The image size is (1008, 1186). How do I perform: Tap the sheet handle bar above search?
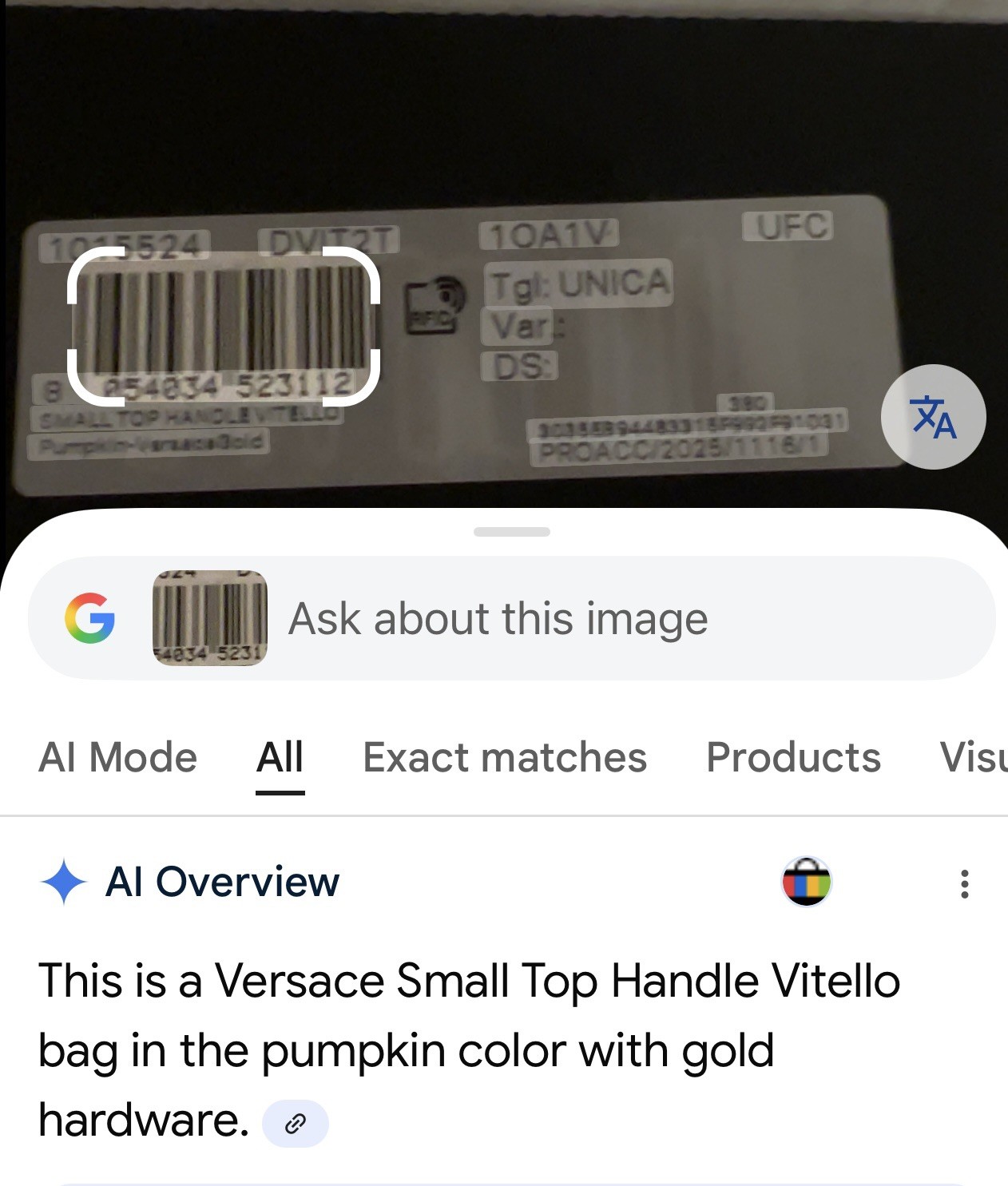click(x=511, y=532)
